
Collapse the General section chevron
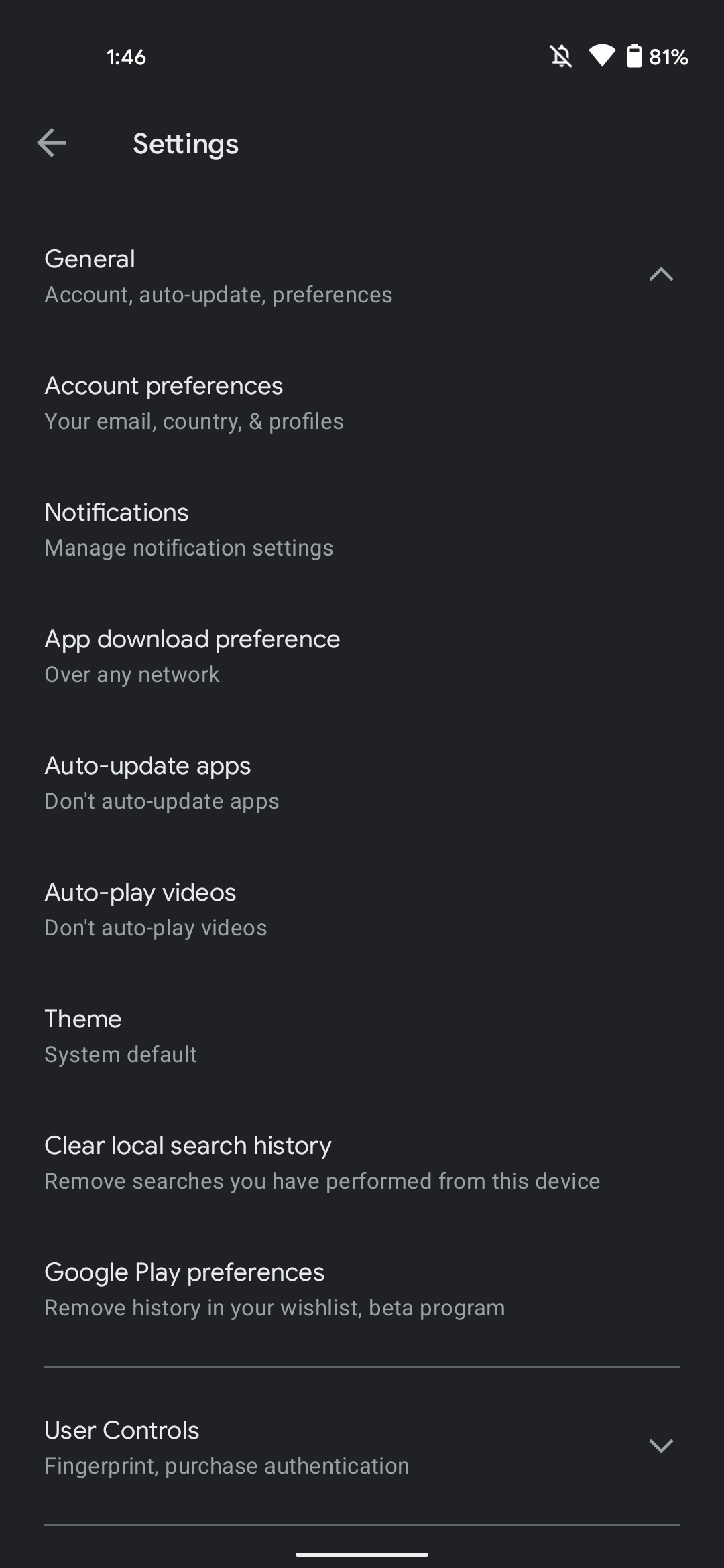click(661, 275)
